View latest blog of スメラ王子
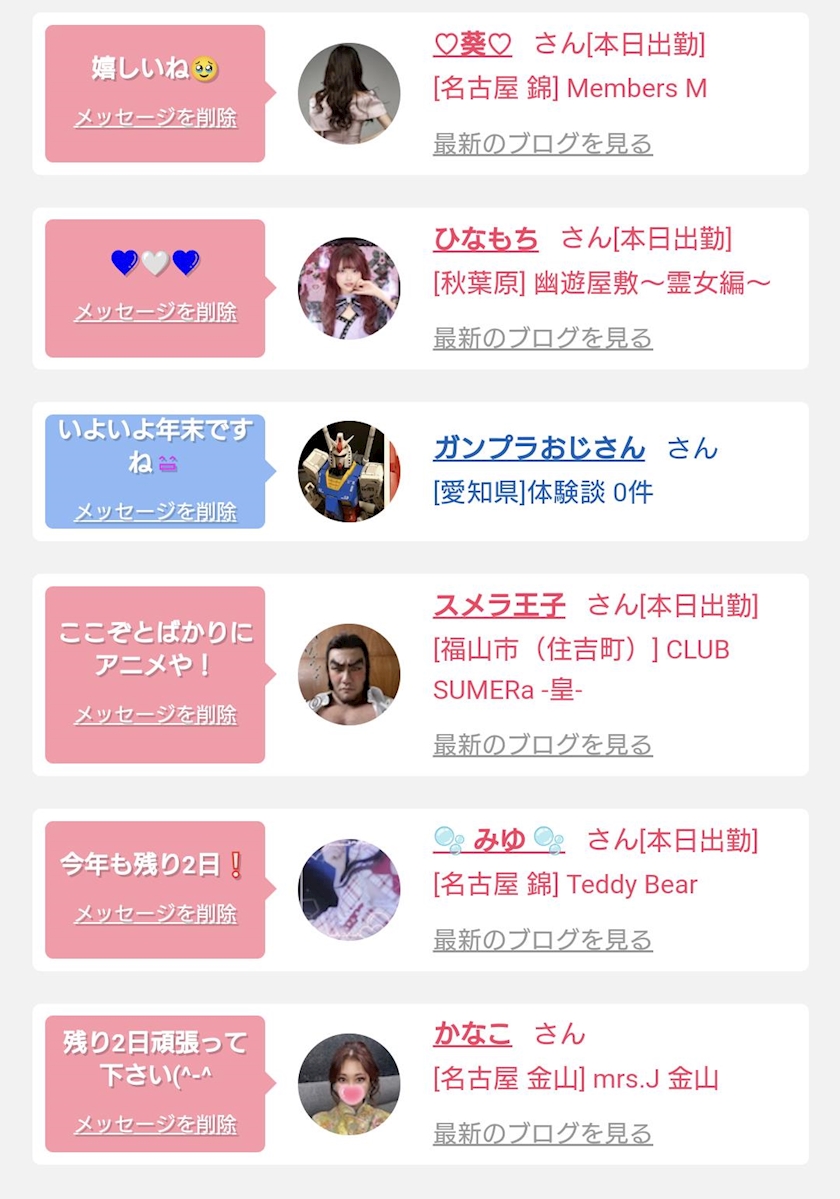This screenshot has width=840, height=1199. 543,744
